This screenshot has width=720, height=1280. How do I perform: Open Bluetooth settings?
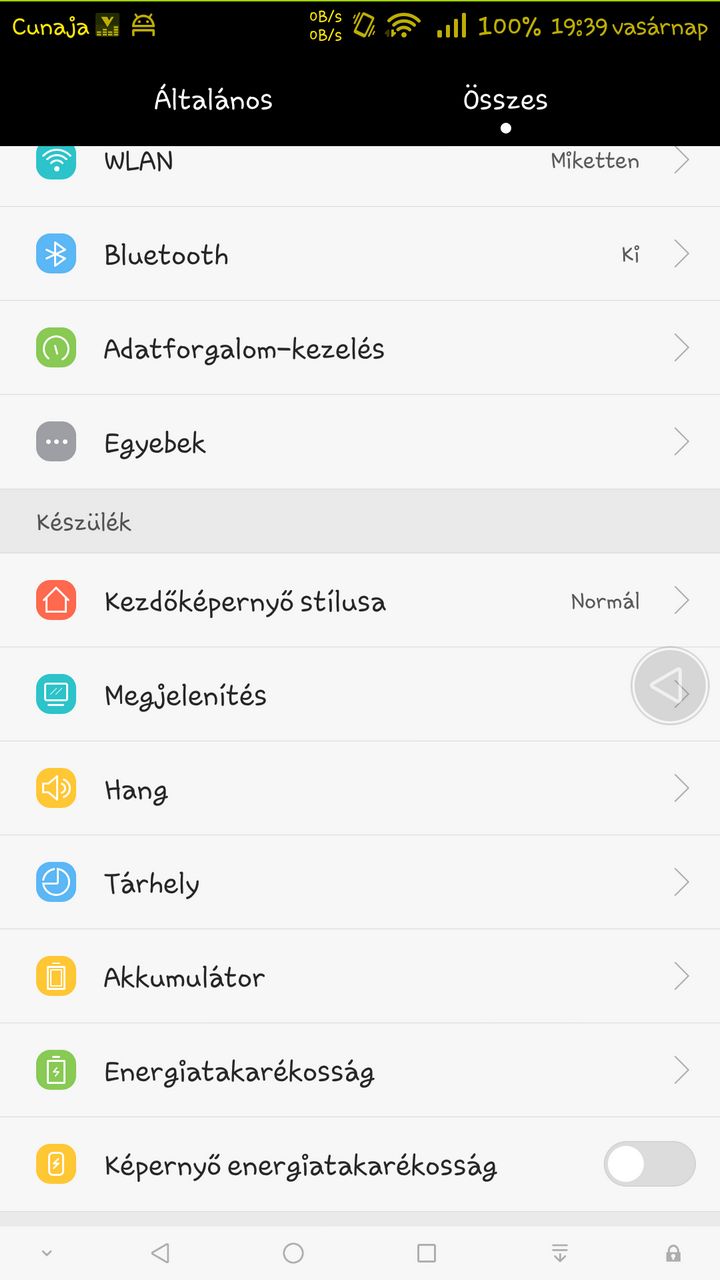(360, 254)
